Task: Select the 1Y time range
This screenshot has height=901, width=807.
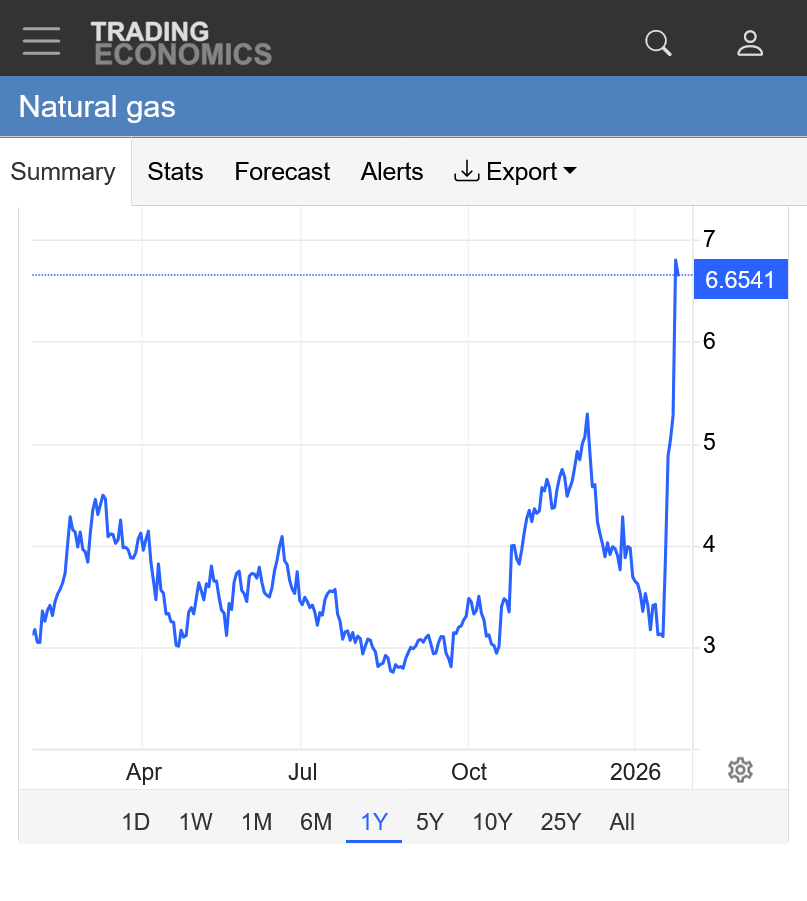Action: (374, 822)
